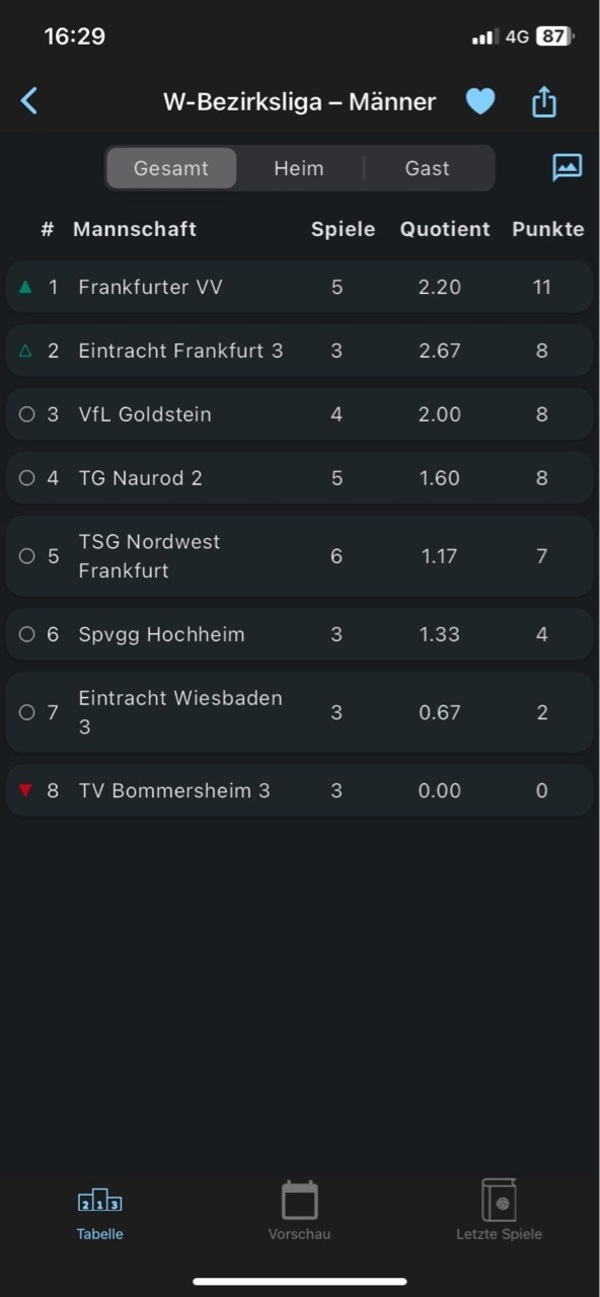The image size is (600, 1297).
Task: Switch to the Vorschau tab
Action: (x=299, y=1210)
